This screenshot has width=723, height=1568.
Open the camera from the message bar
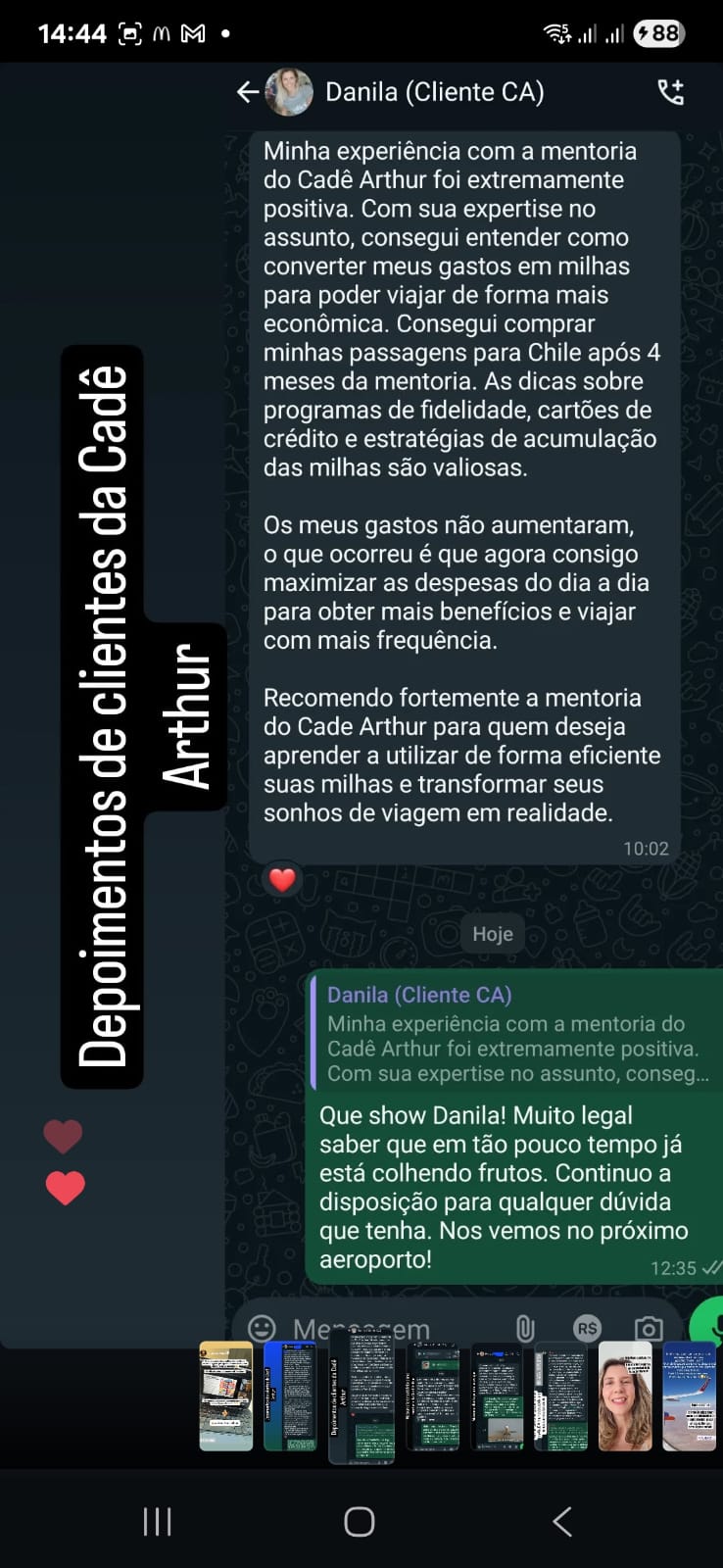click(650, 1329)
